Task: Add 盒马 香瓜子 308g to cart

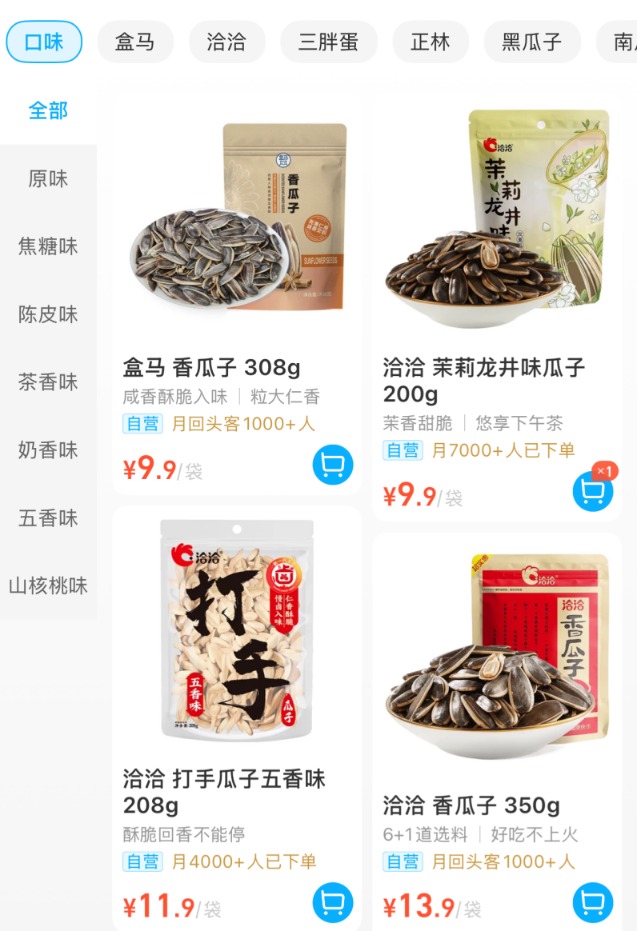Action: pyautogui.click(x=332, y=465)
